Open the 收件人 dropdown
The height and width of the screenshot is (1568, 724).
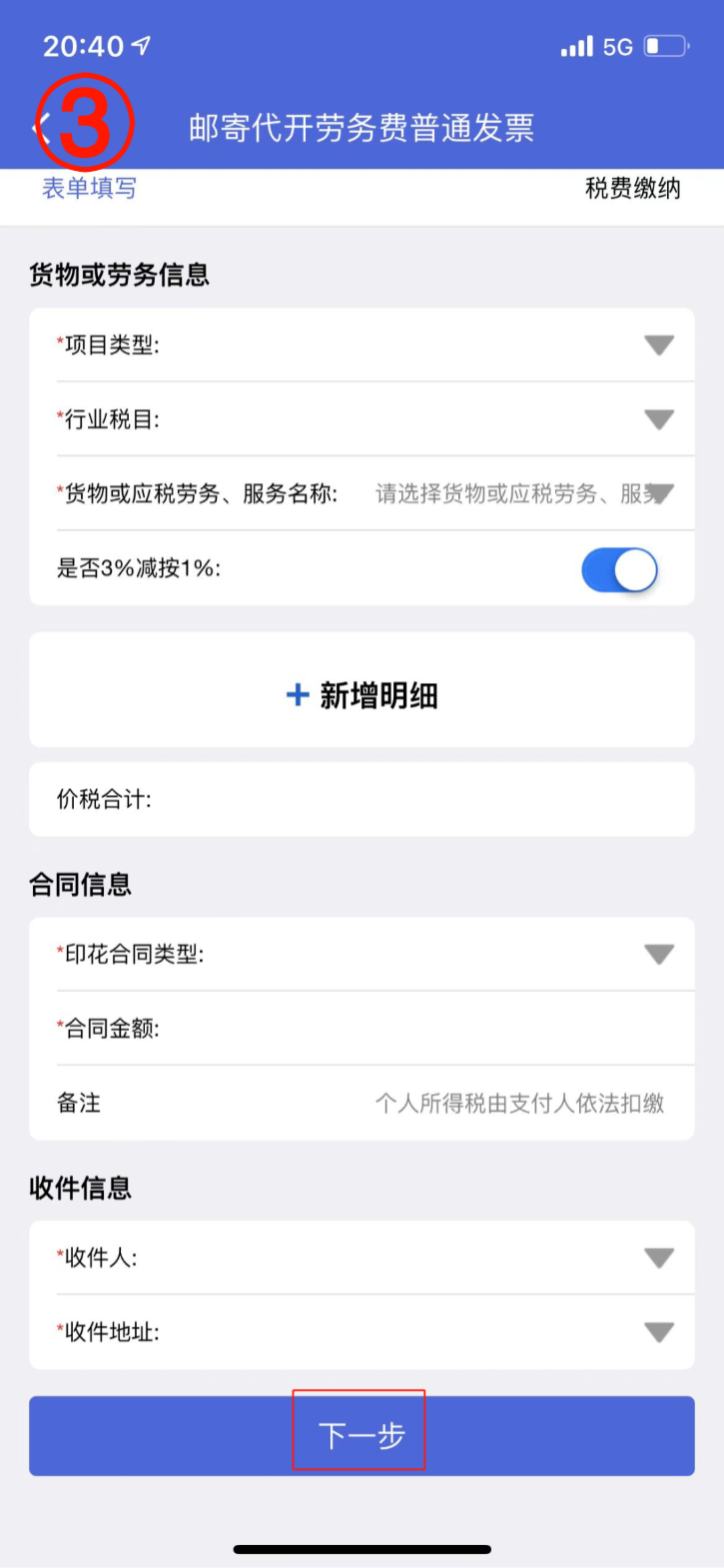coord(362,1258)
